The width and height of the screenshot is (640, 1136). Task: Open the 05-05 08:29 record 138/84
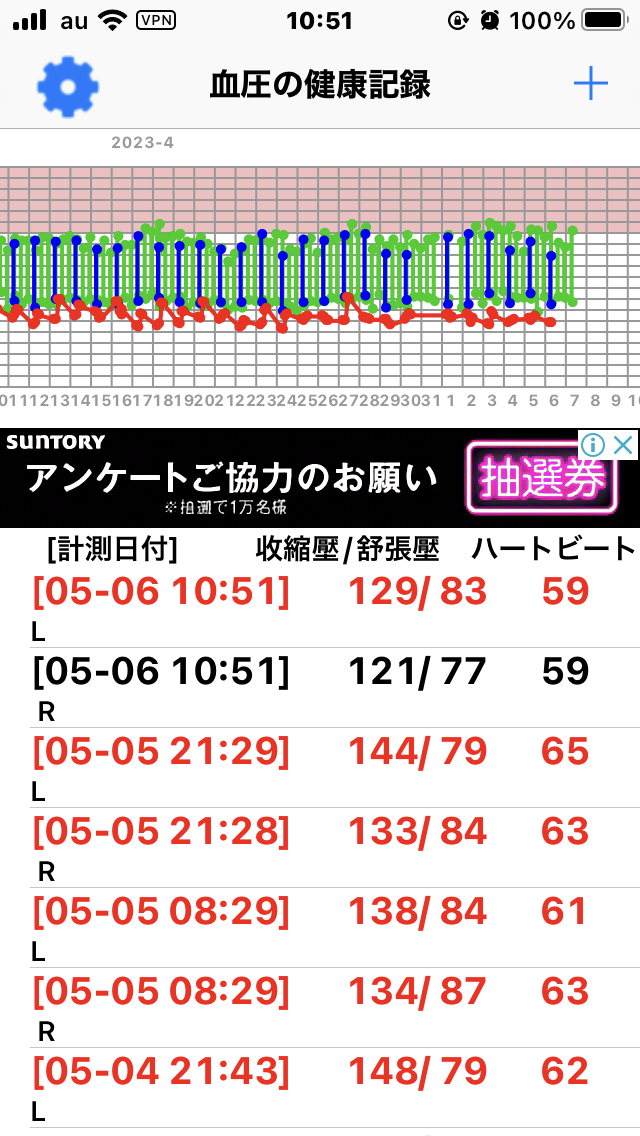(x=320, y=927)
